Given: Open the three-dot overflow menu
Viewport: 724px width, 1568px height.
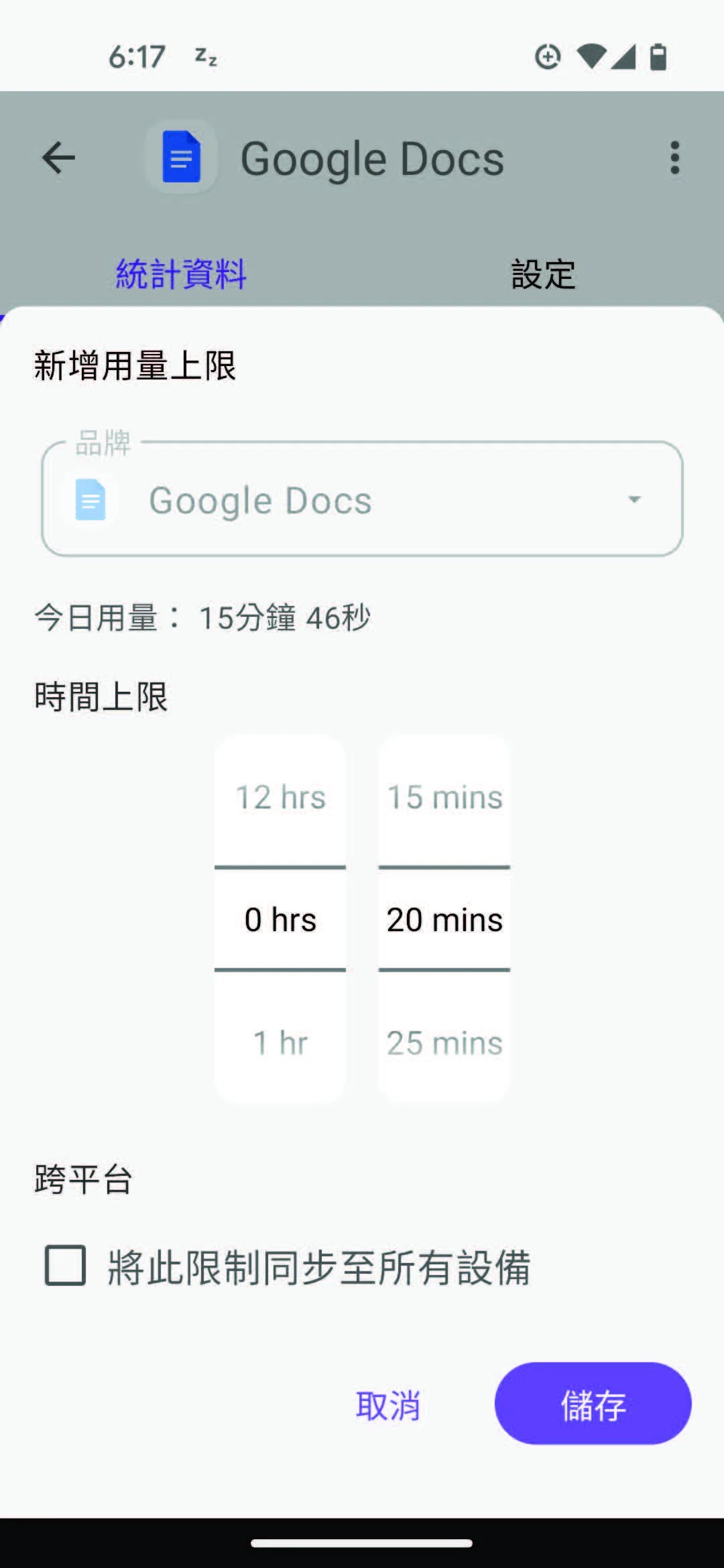Looking at the screenshot, I should click(x=675, y=158).
